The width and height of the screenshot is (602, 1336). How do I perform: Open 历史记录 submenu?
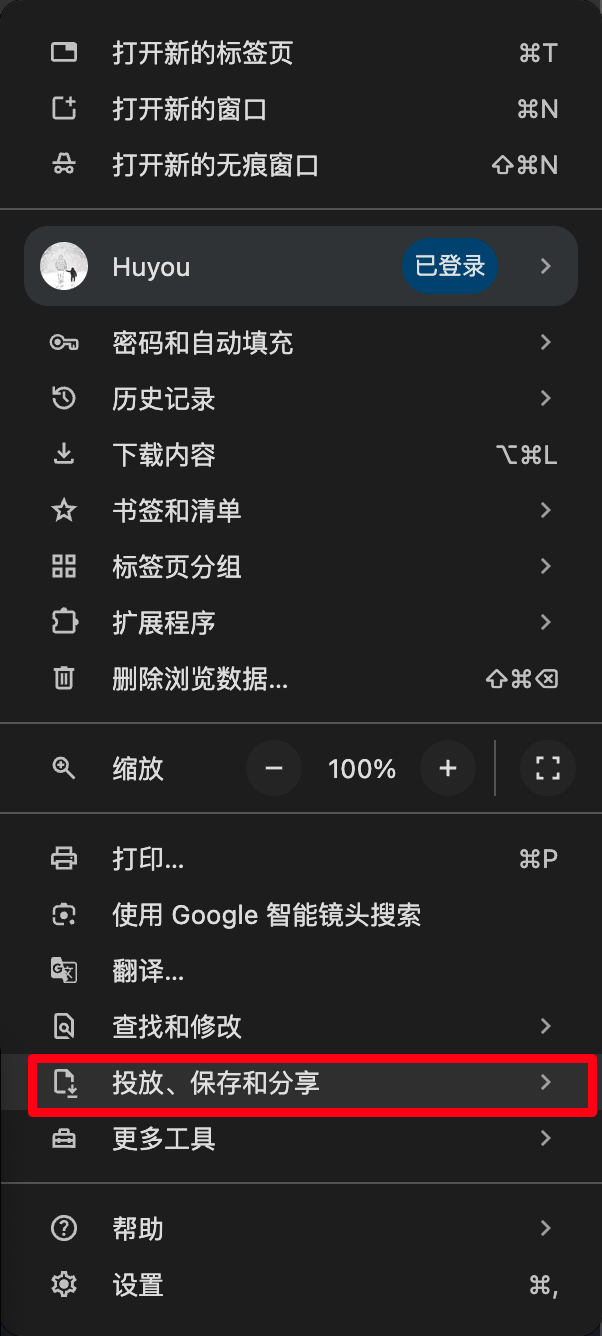[165, 399]
